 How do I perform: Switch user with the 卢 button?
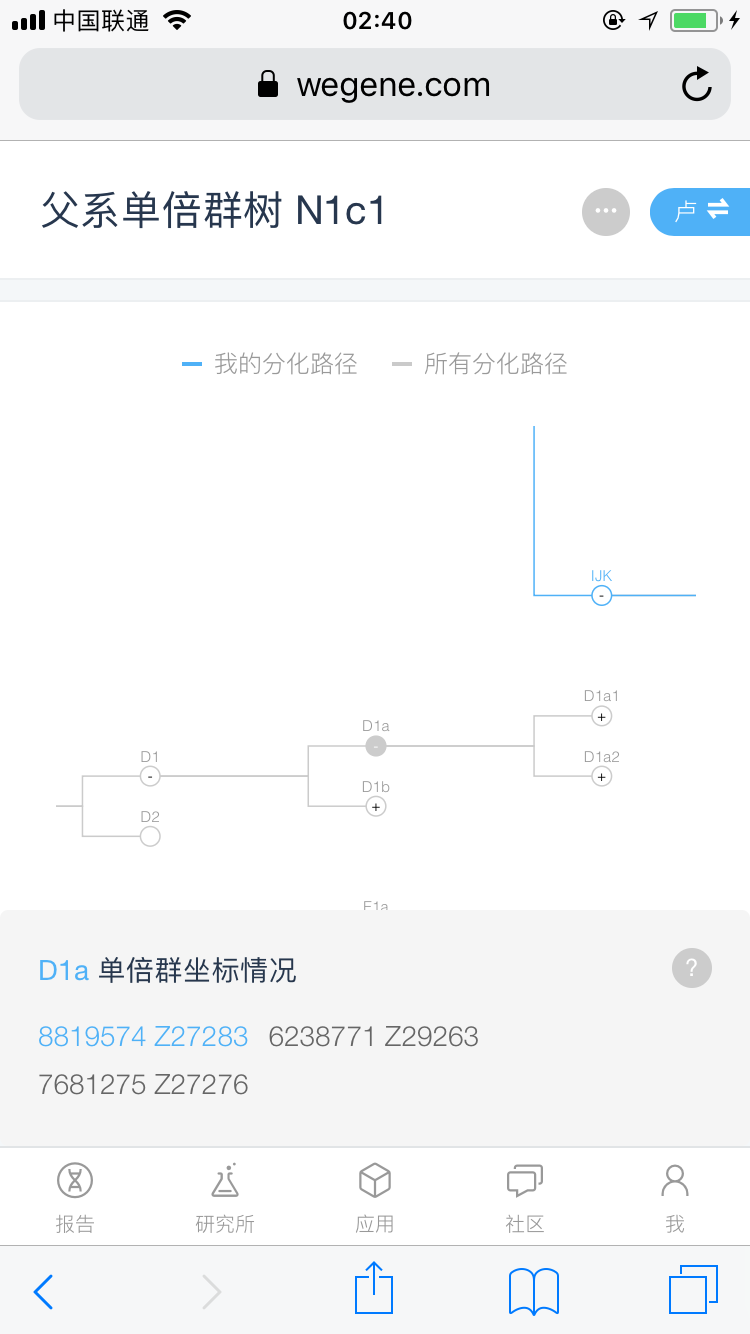[701, 212]
